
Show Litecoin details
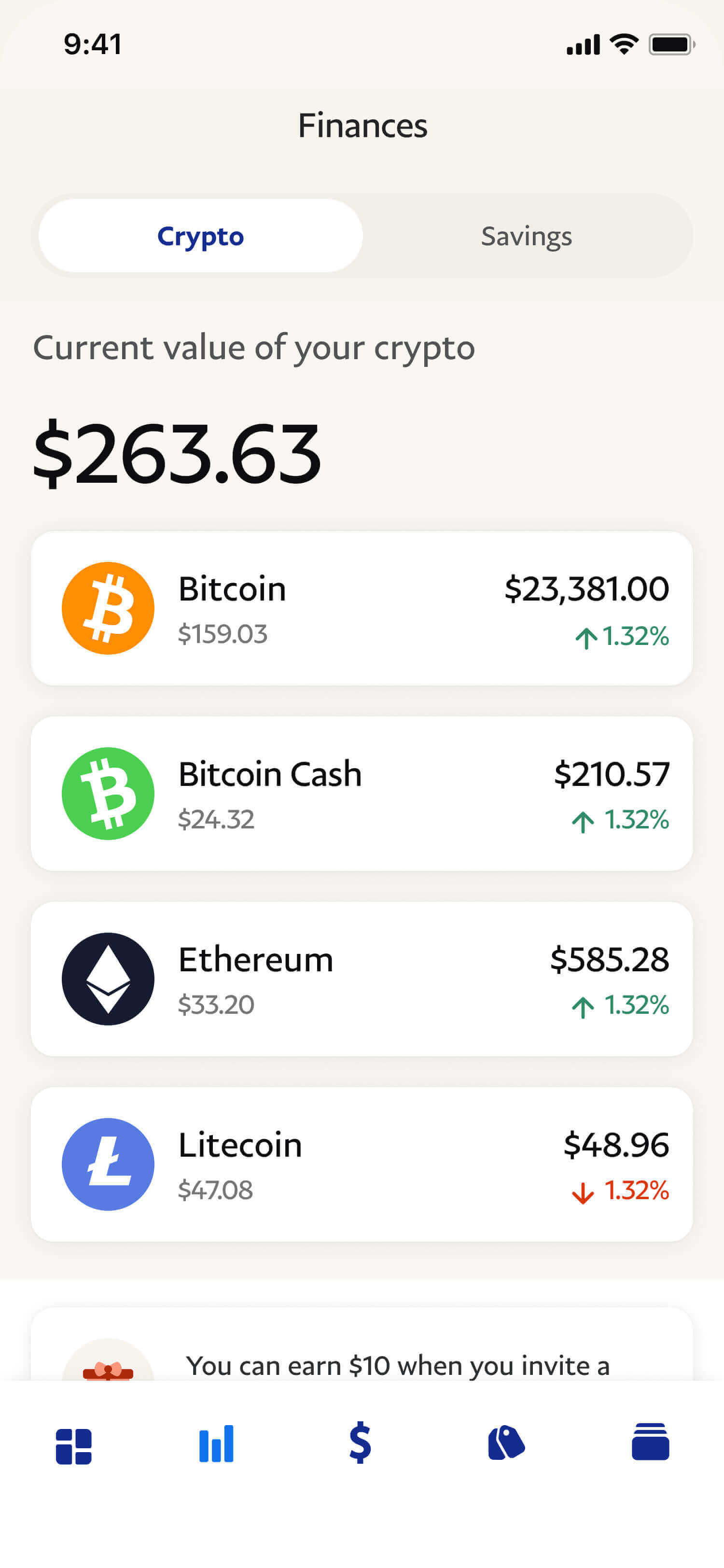(x=362, y=1164)
